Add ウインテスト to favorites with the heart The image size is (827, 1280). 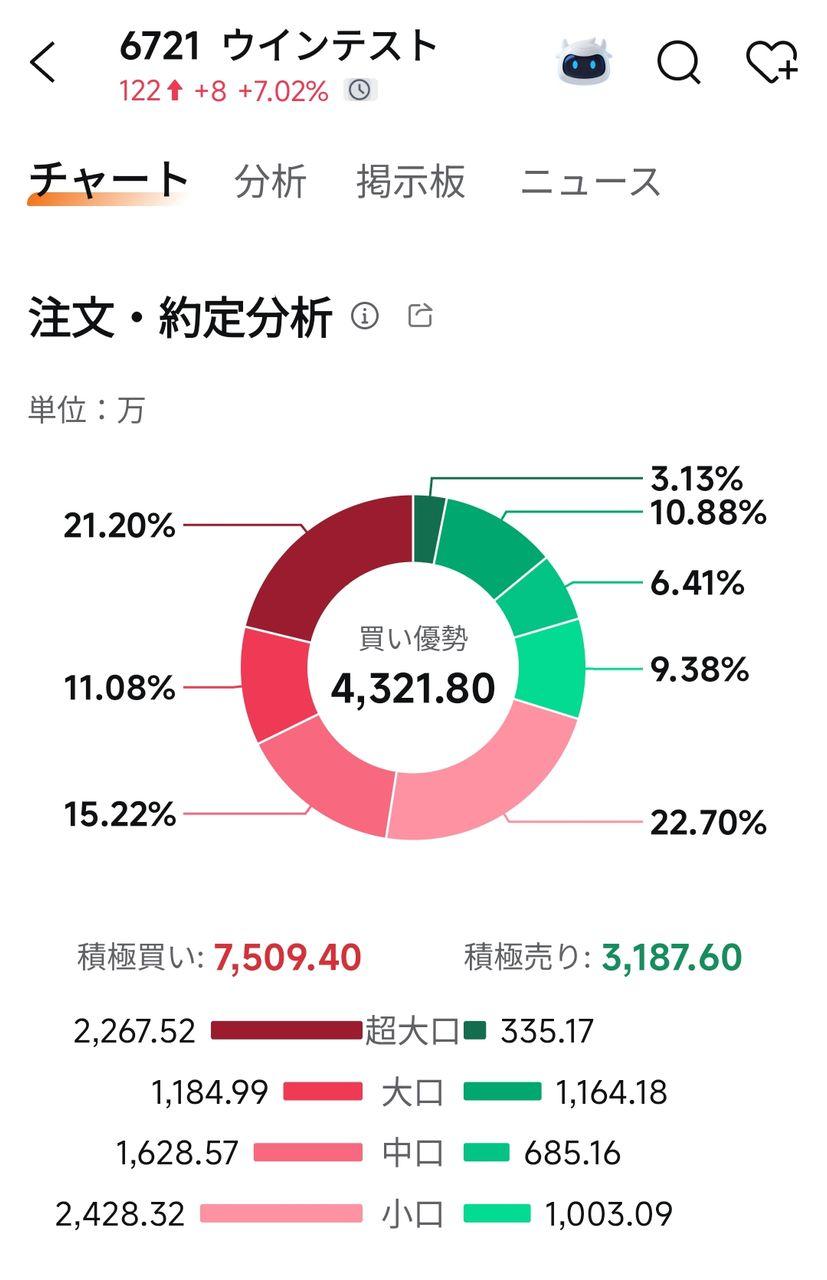(771, 63)
